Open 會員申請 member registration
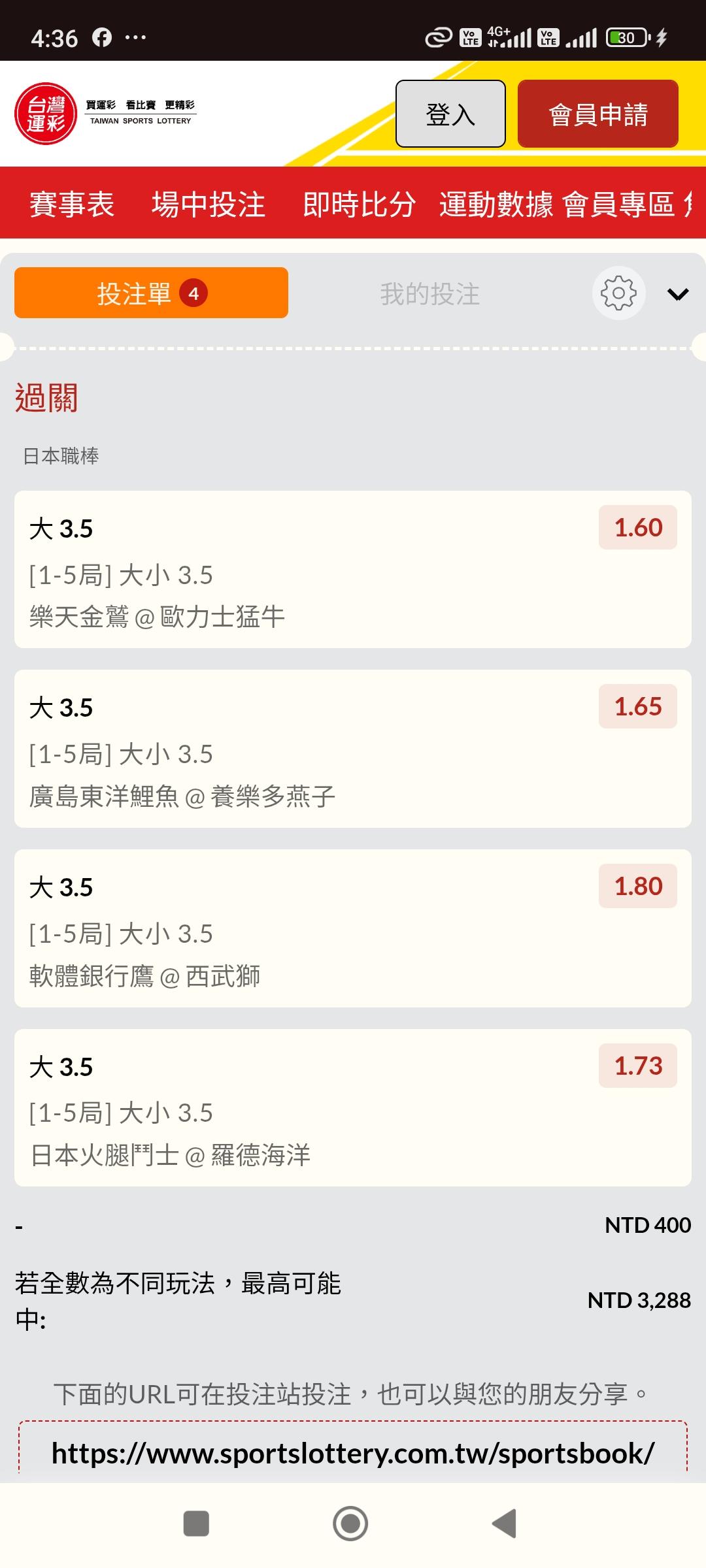706x1568 pixels. (x=598, y=114)
